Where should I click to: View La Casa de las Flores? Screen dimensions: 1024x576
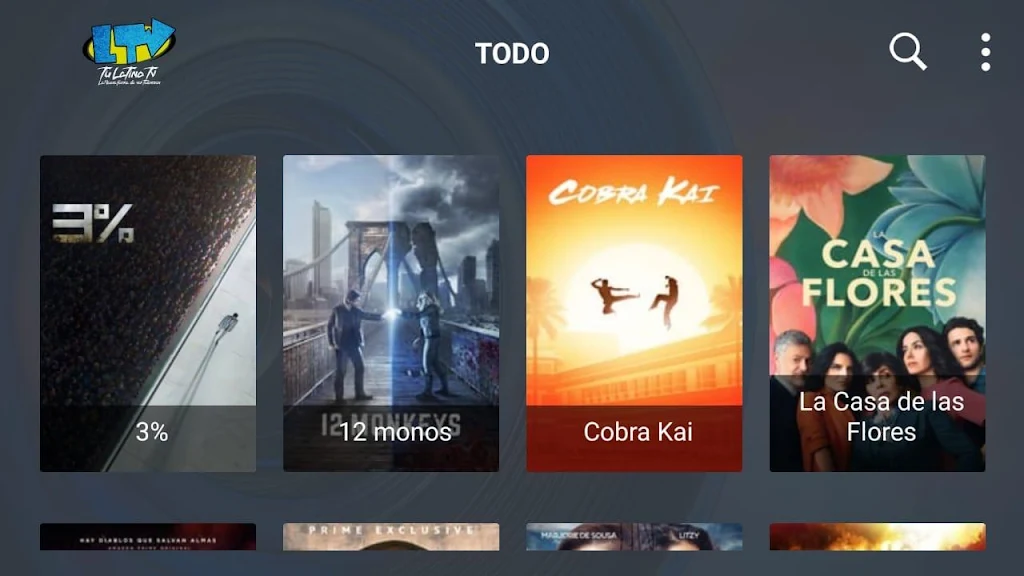click(x=877, y=313)
